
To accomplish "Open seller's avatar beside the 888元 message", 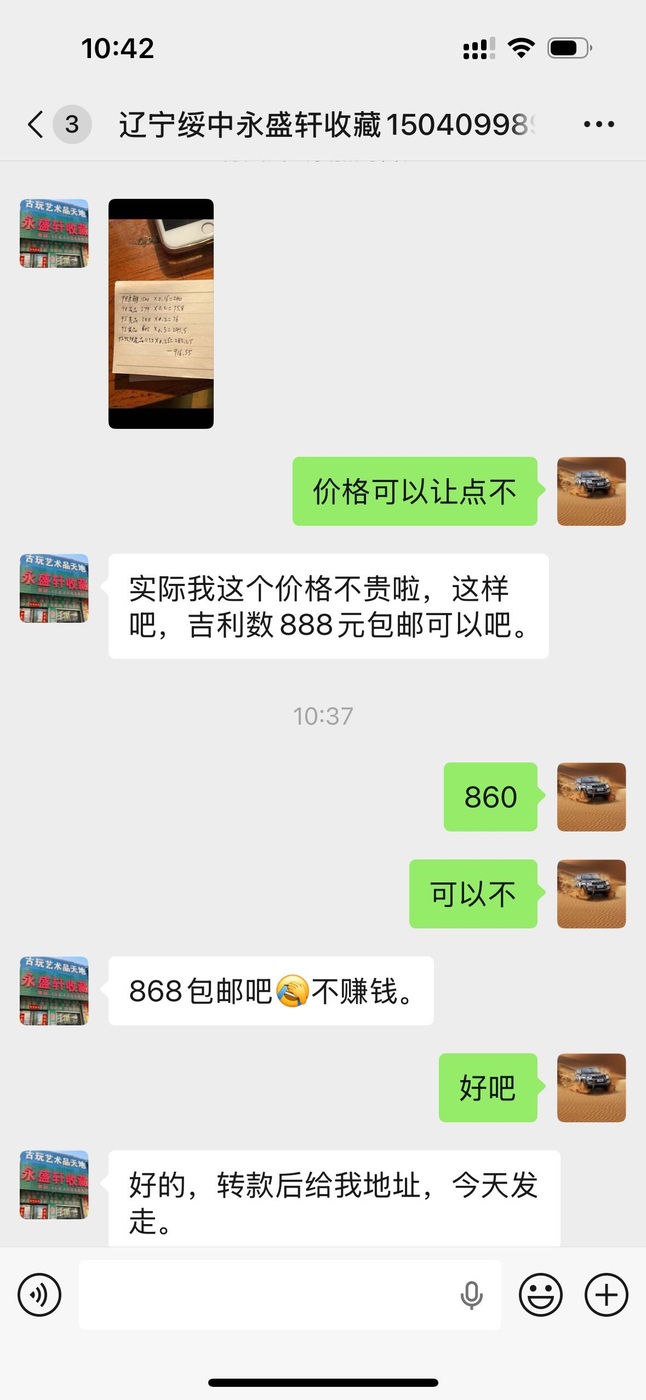I will (54, 589).
